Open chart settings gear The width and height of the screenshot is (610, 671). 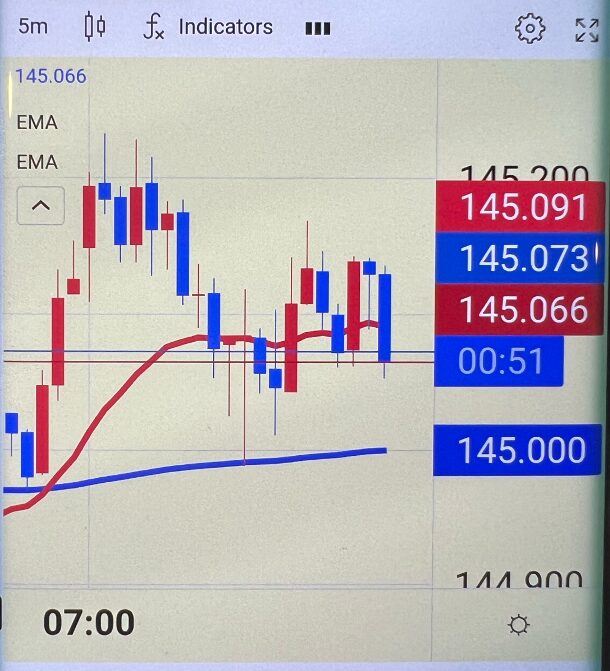528,28
